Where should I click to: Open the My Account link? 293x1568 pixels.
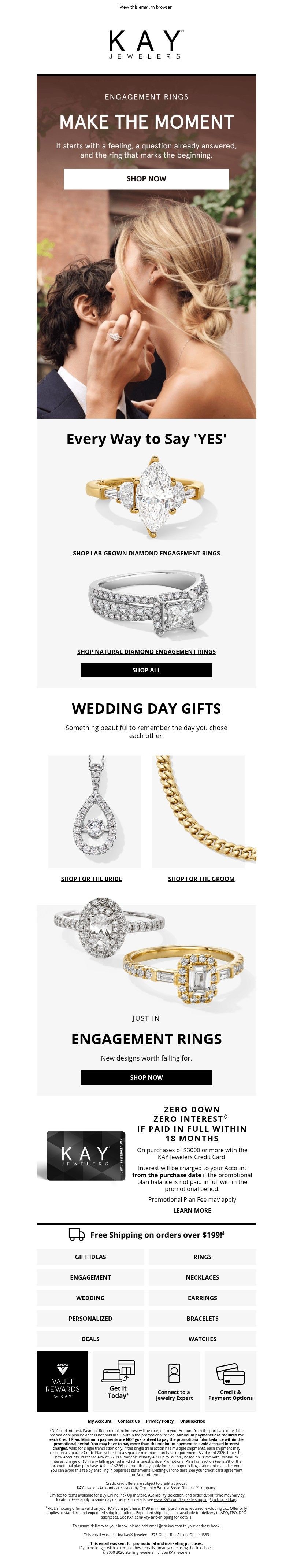click(x=99, y=1421)
